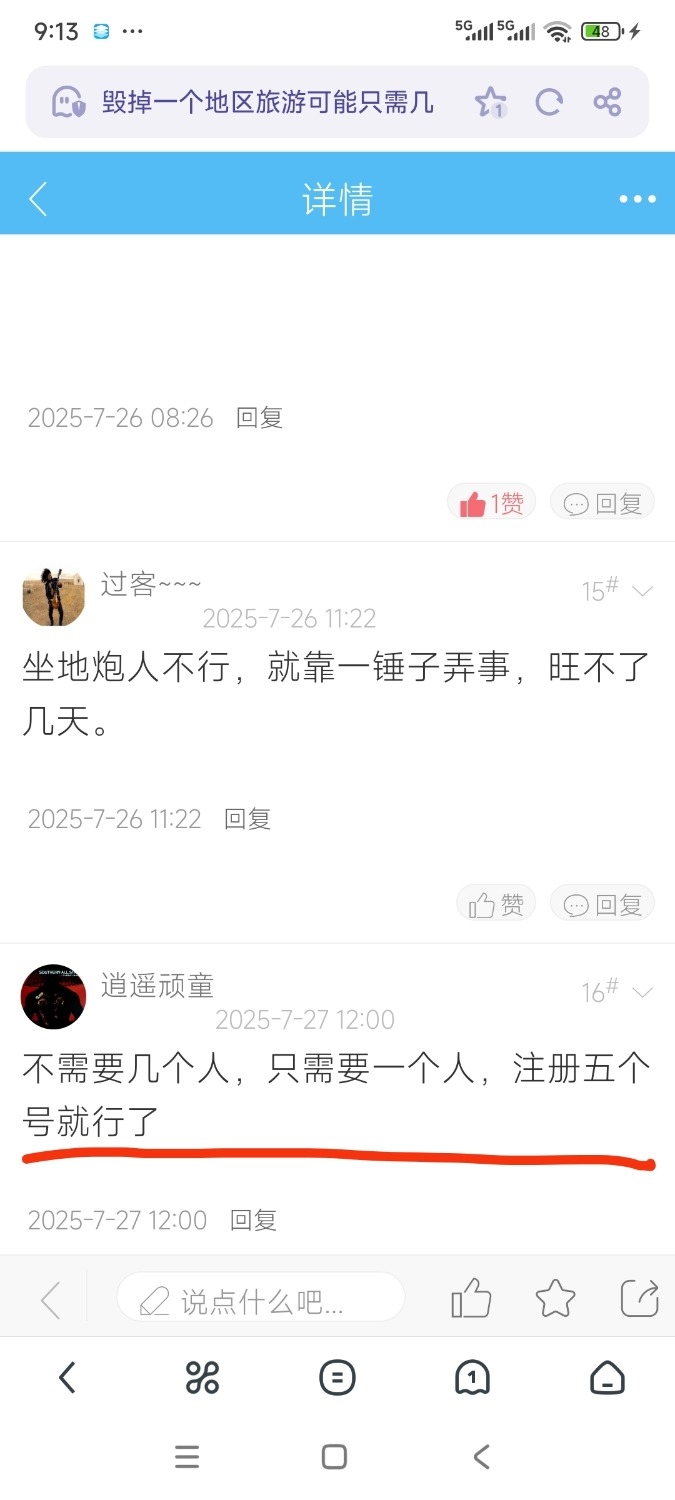Open browser tabs showing 1
The width and height of the screenshot is (675, 1500).
(471, 1378)
